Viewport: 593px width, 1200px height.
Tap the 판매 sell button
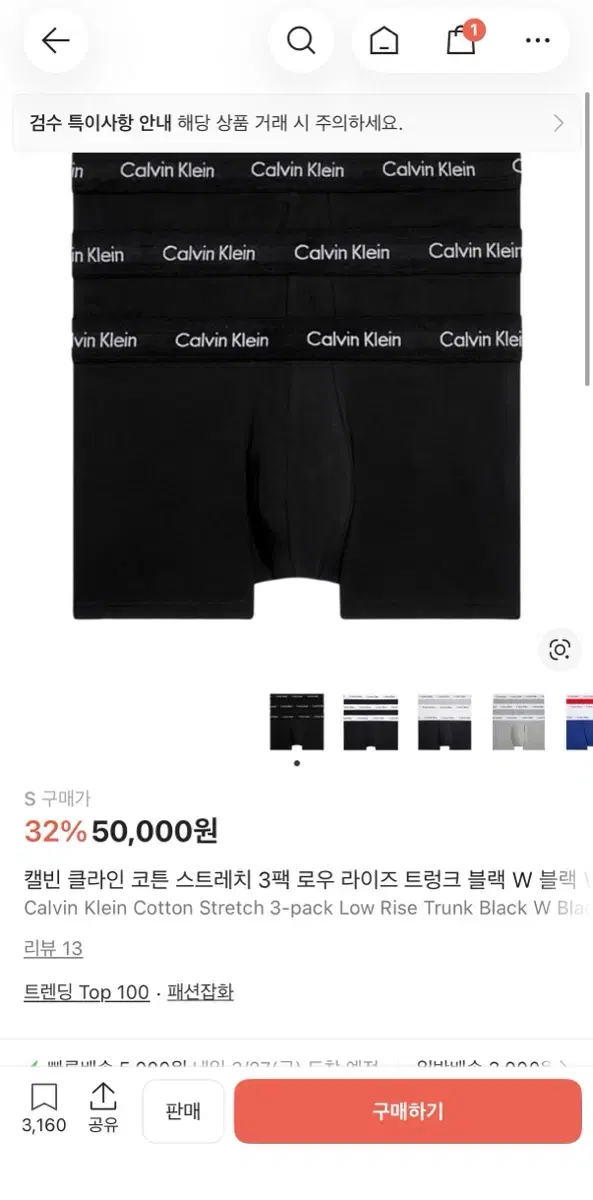tap(183, 1111)
